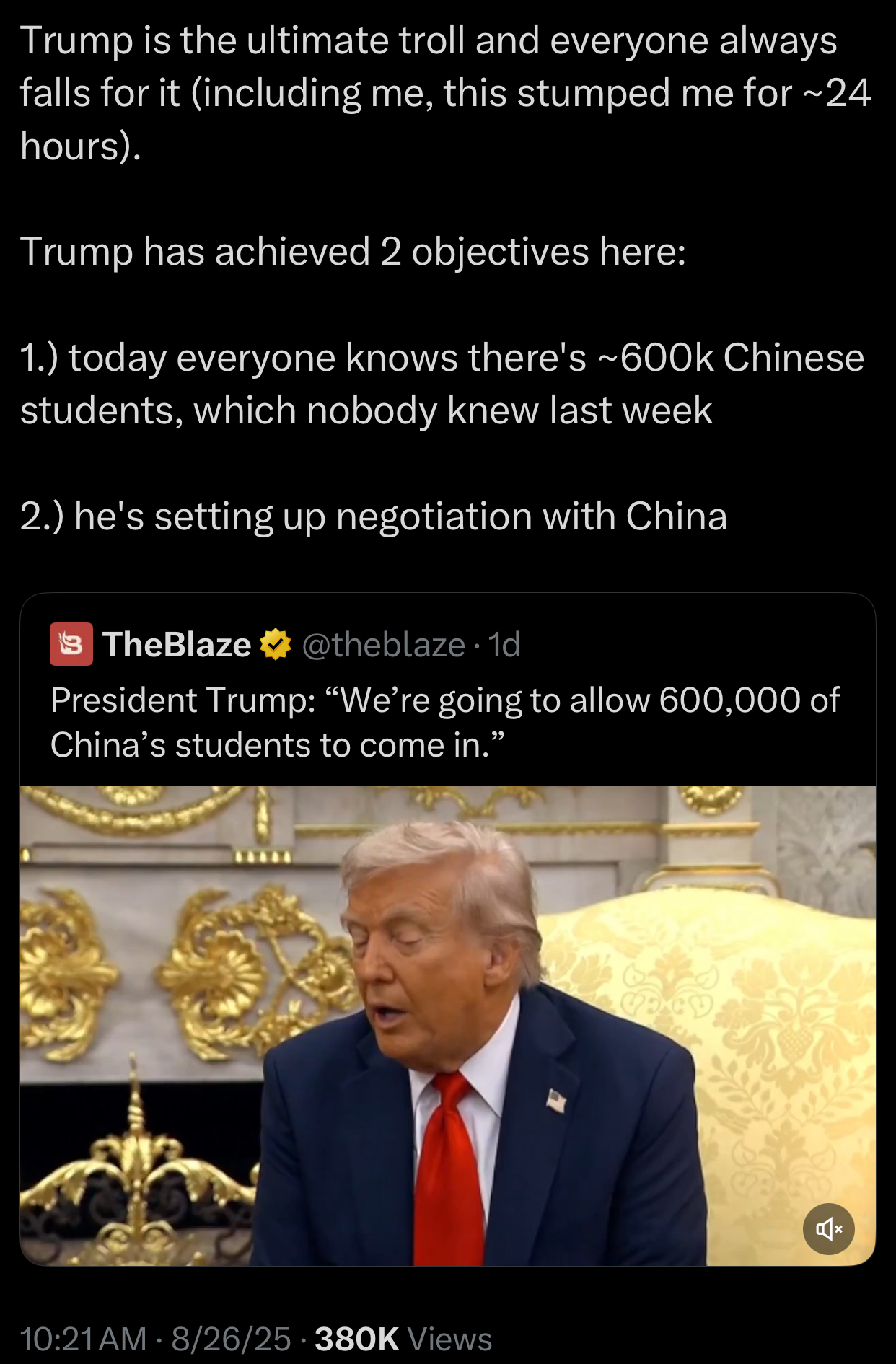
Task: Unmute the video in the quoted post
Action: pyautogui.click(x=828, y=1228)
